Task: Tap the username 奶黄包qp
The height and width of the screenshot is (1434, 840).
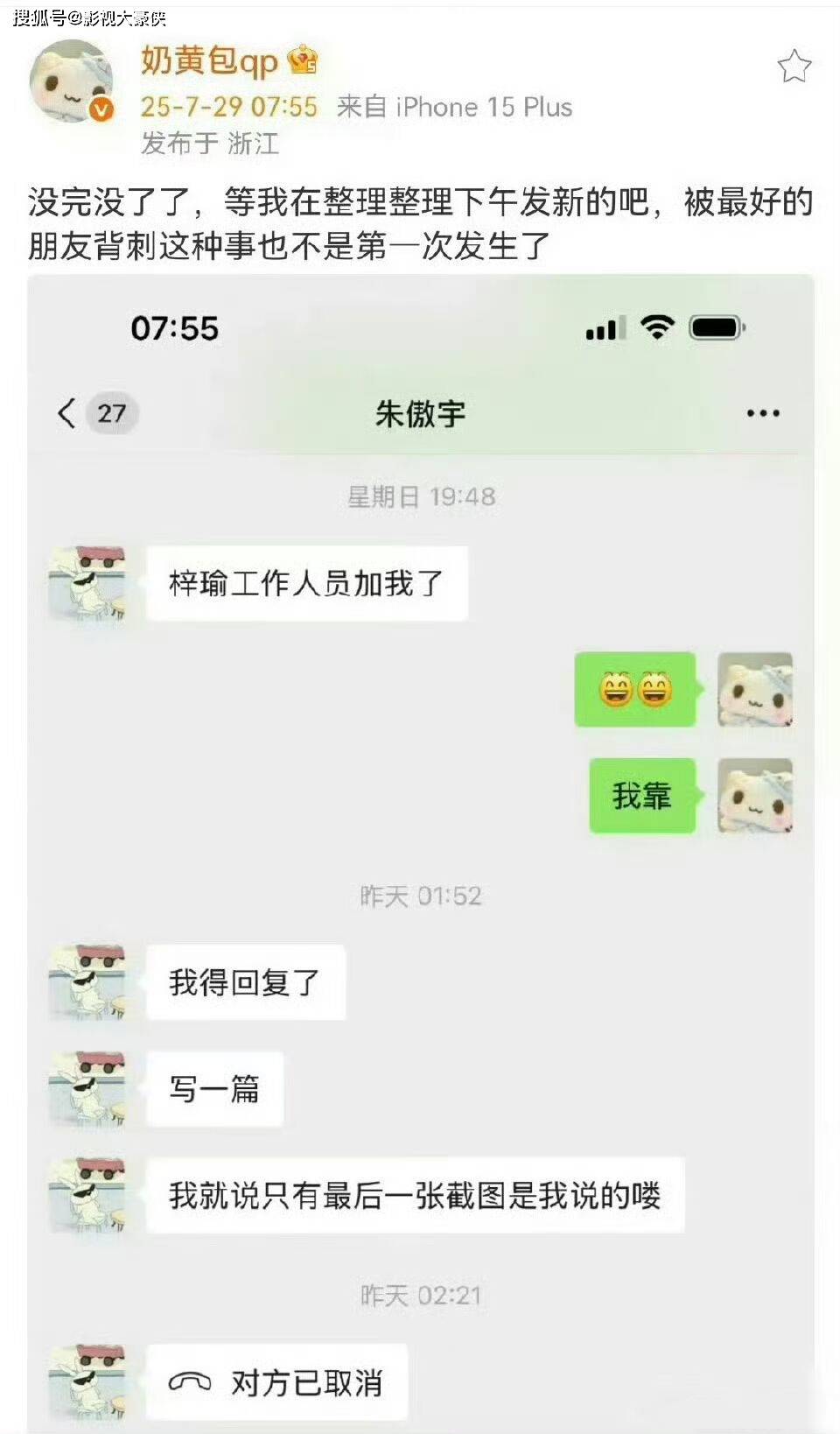Action: [x=209, y=60]
